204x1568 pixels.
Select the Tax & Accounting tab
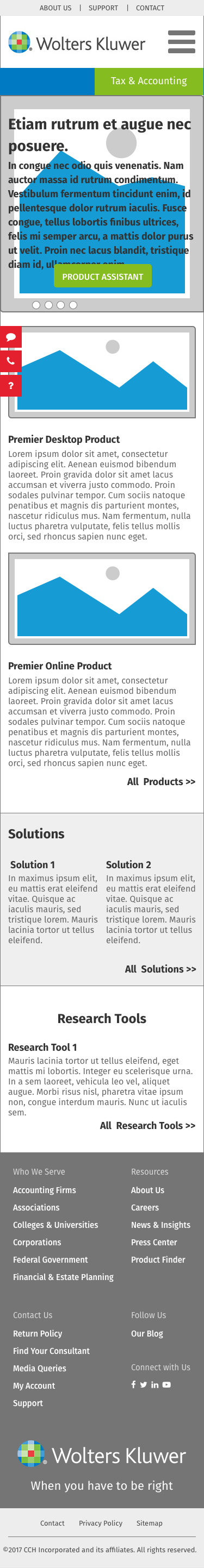(x=149, y=81)
